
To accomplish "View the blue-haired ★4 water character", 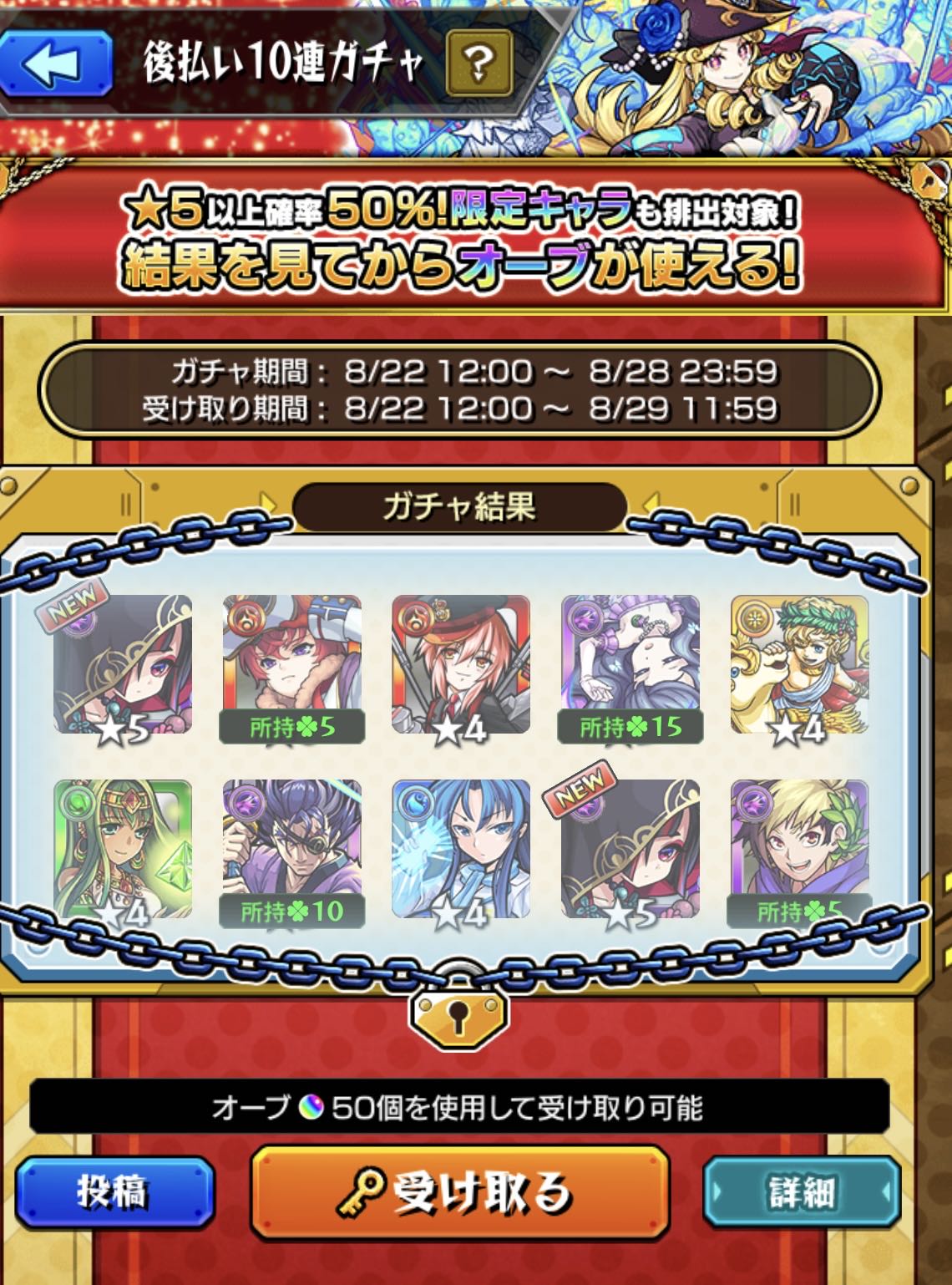I will pos(461,848).
